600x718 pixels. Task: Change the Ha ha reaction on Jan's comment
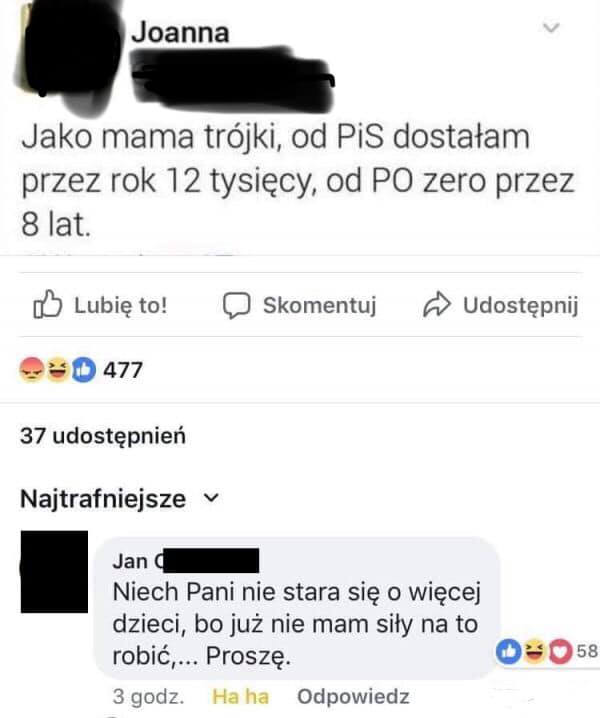point(241,696)
